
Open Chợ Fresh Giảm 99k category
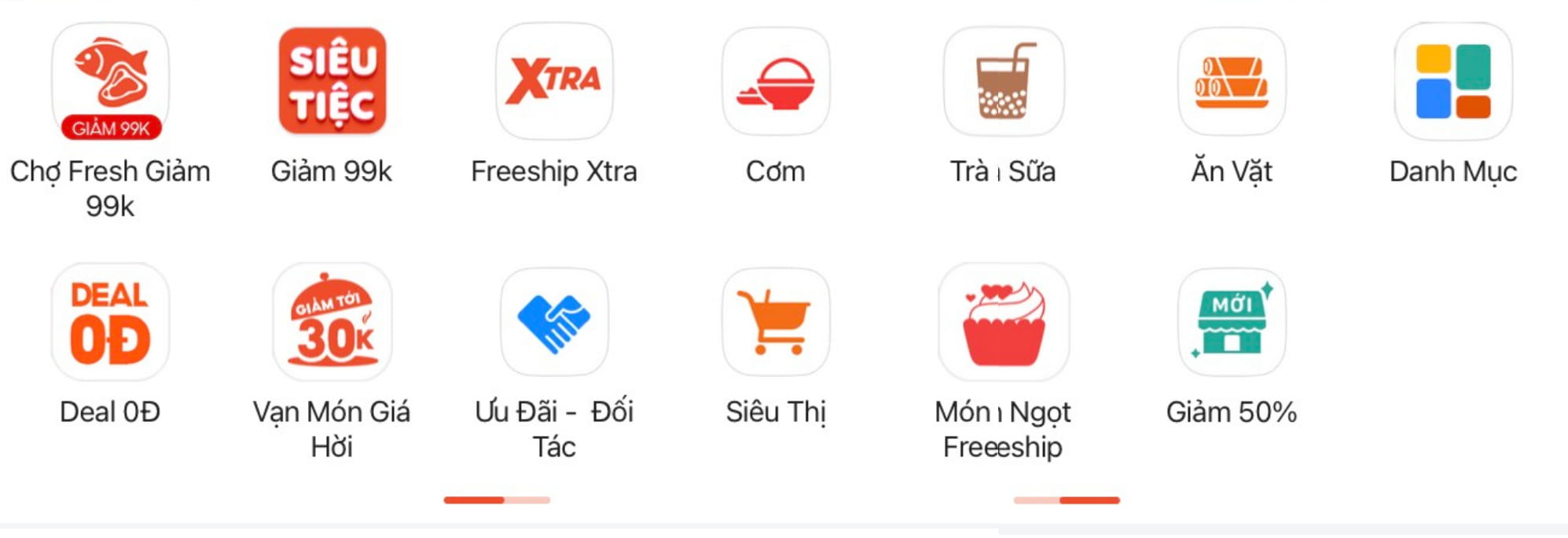(110, 82)
